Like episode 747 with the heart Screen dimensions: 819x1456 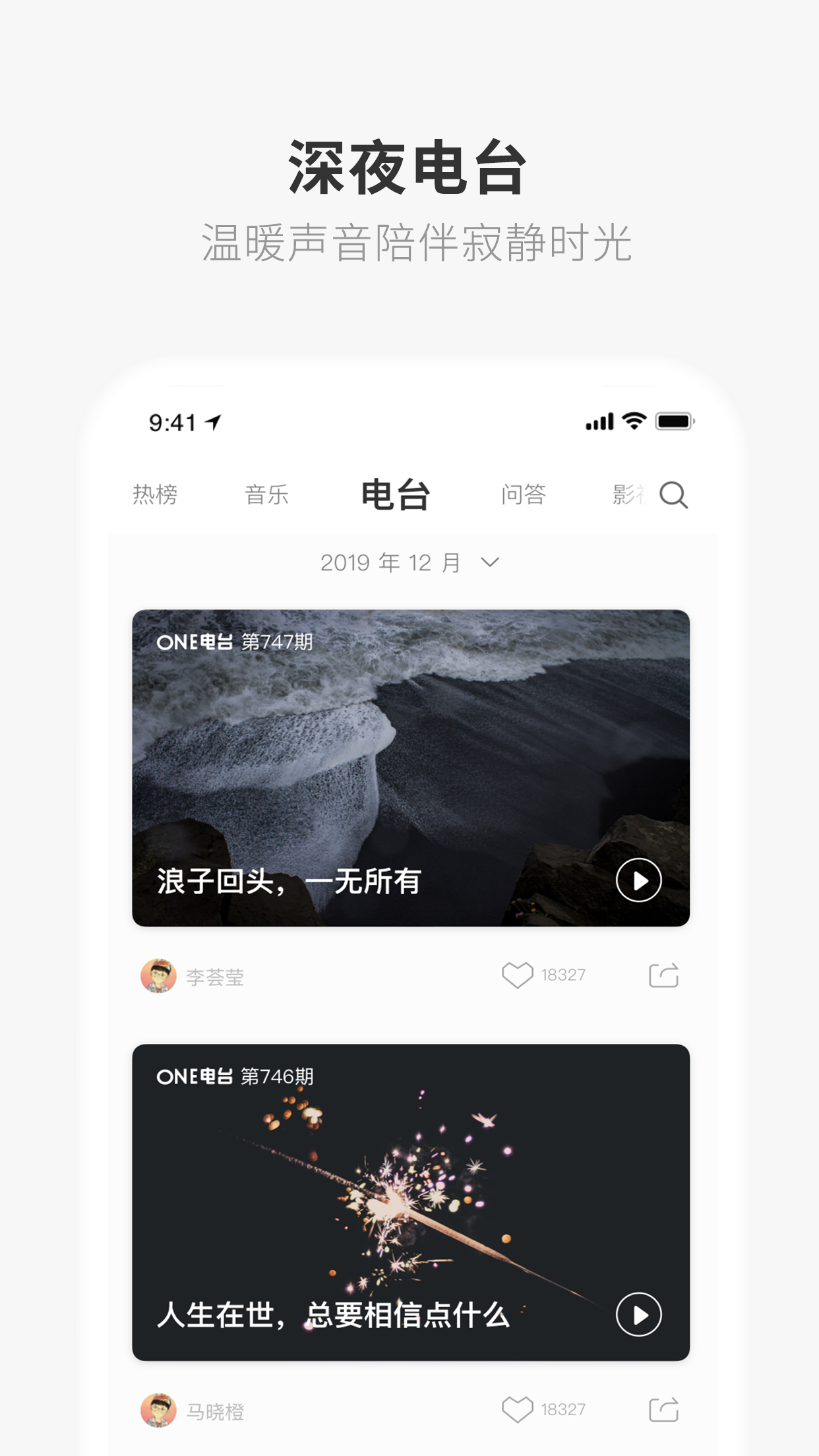[518, 974]
